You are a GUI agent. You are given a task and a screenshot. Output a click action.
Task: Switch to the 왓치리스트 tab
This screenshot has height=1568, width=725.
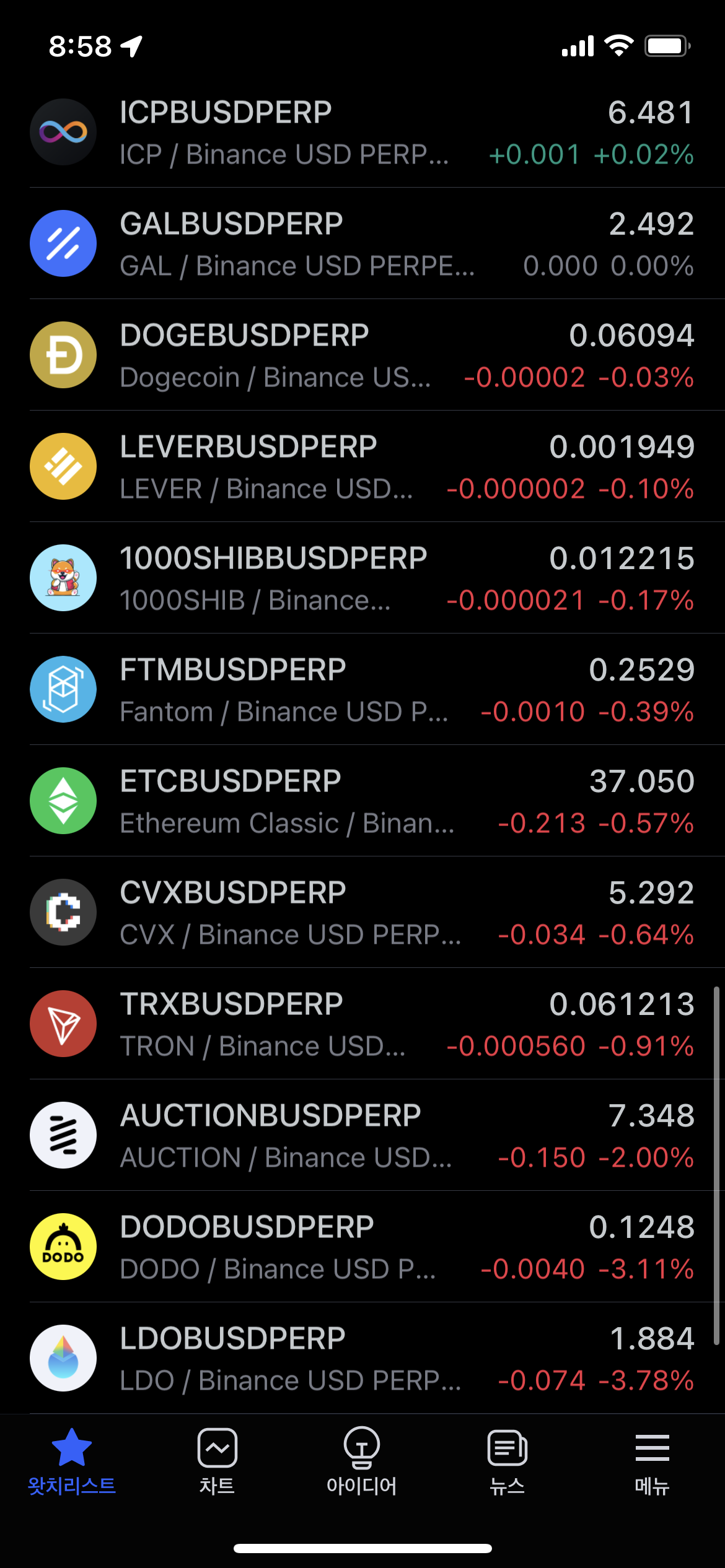click(72, 1462)
